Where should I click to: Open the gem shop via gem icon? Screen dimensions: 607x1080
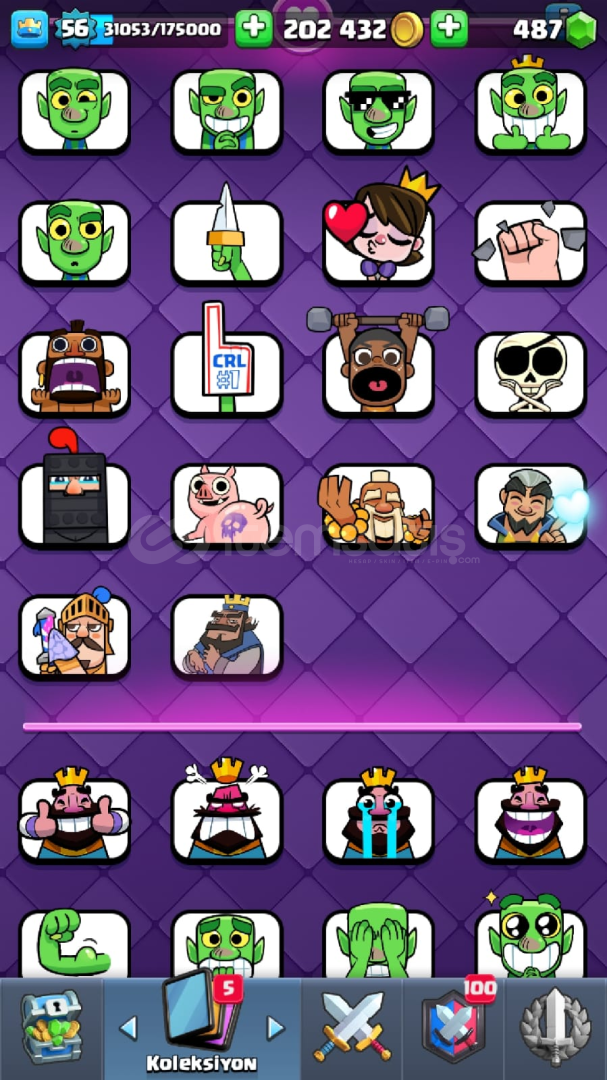(581, 30)
